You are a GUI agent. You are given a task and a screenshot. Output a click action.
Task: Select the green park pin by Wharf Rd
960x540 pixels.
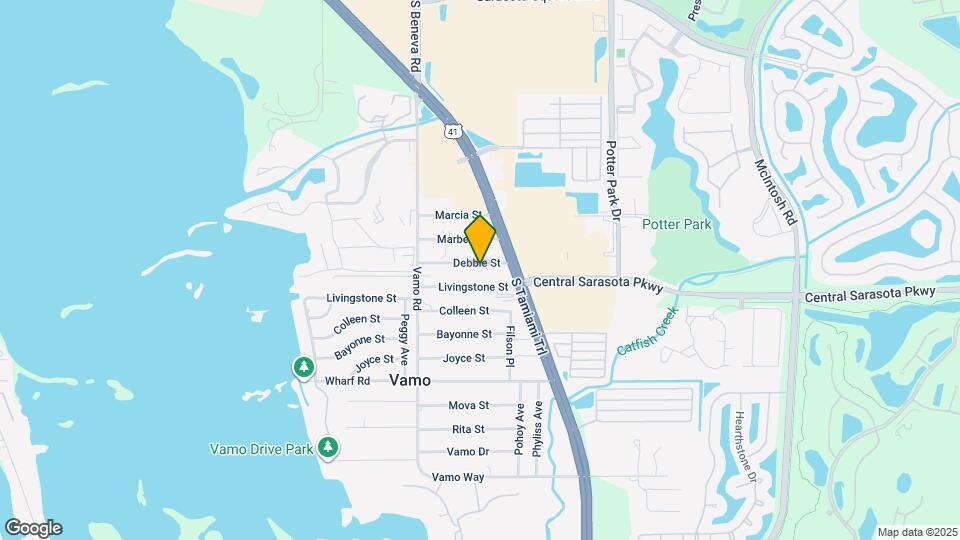(x=304, y=369)
